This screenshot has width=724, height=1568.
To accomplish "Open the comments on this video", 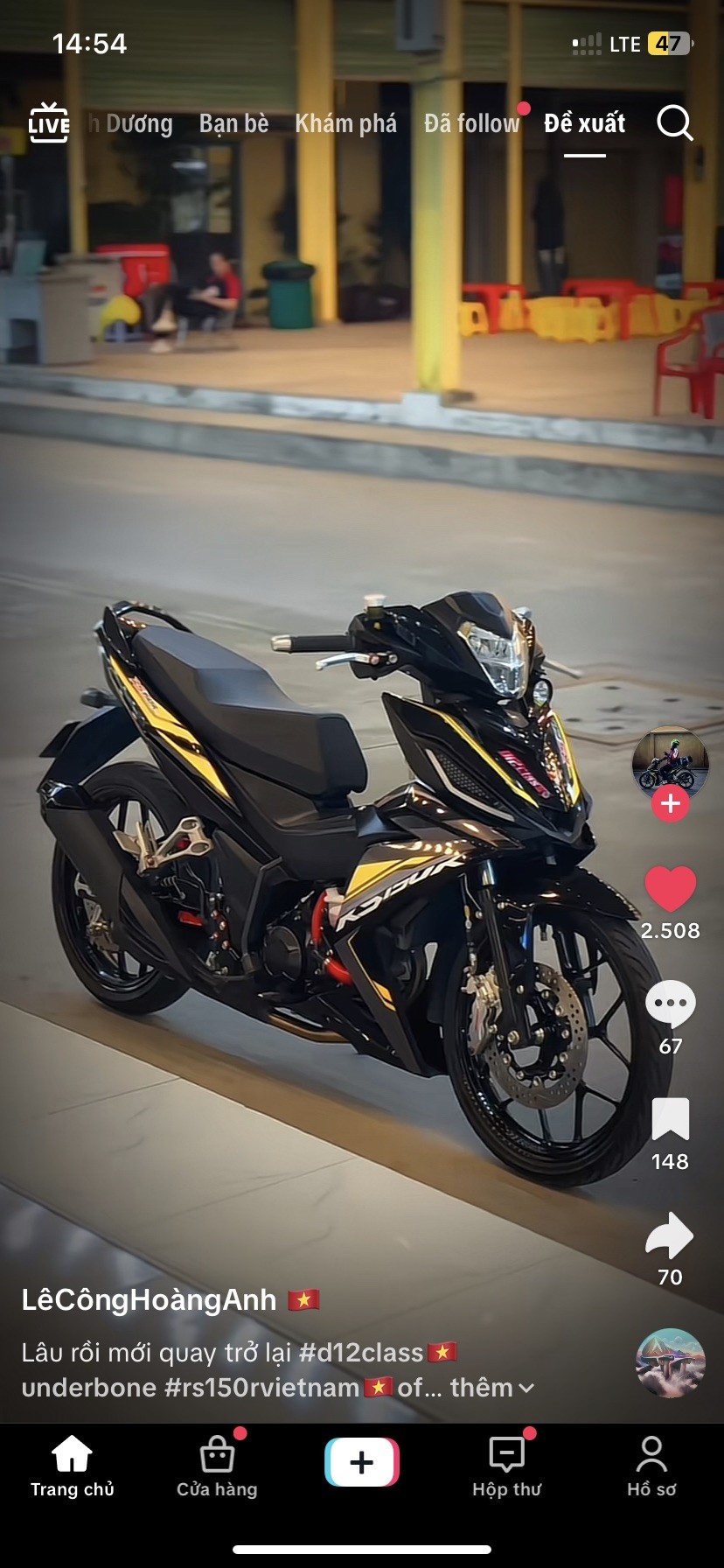I will tap(670, 1005).
